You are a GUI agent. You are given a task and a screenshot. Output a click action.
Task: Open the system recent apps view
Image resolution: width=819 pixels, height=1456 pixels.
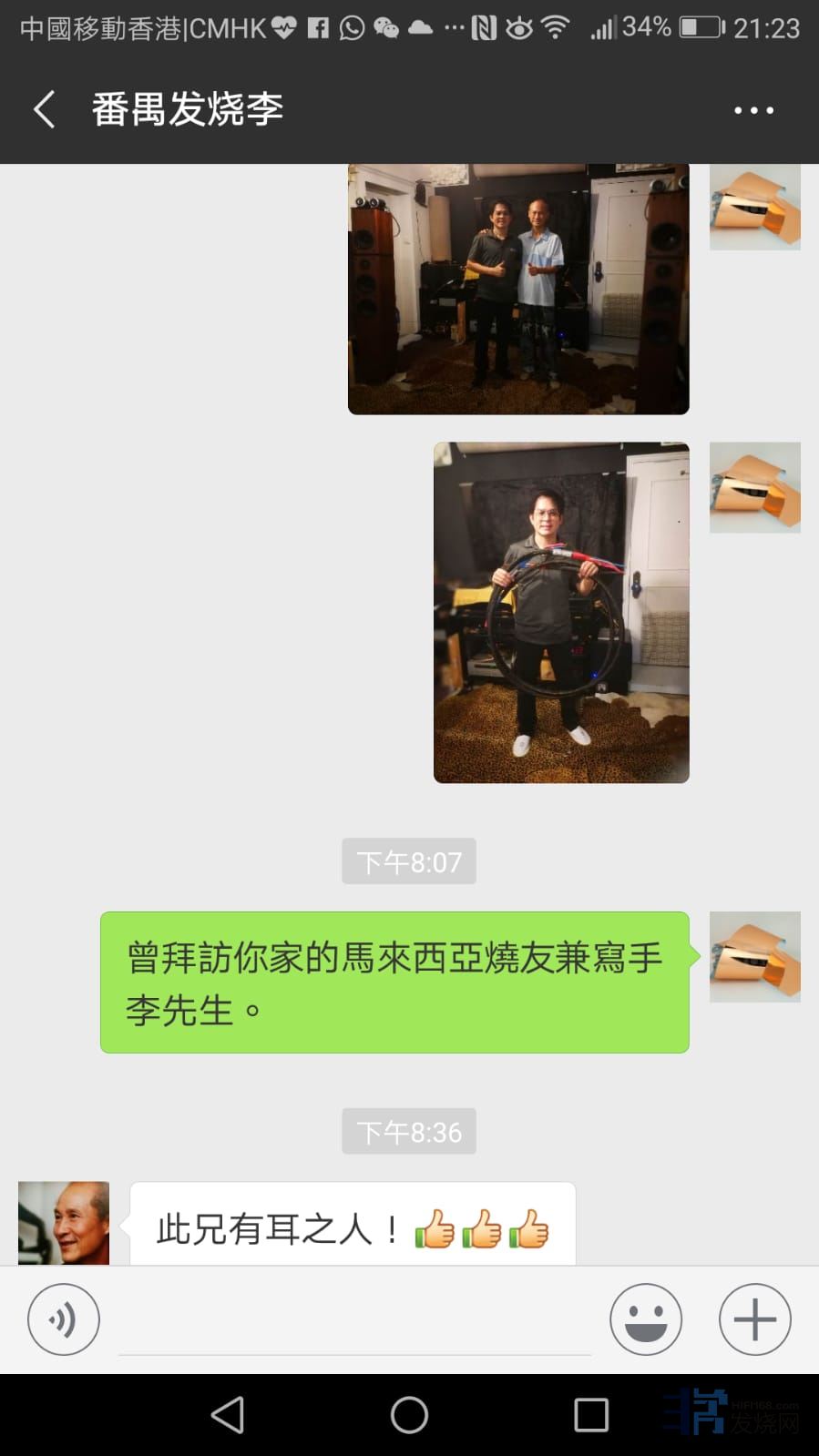tap(590, 1415)
